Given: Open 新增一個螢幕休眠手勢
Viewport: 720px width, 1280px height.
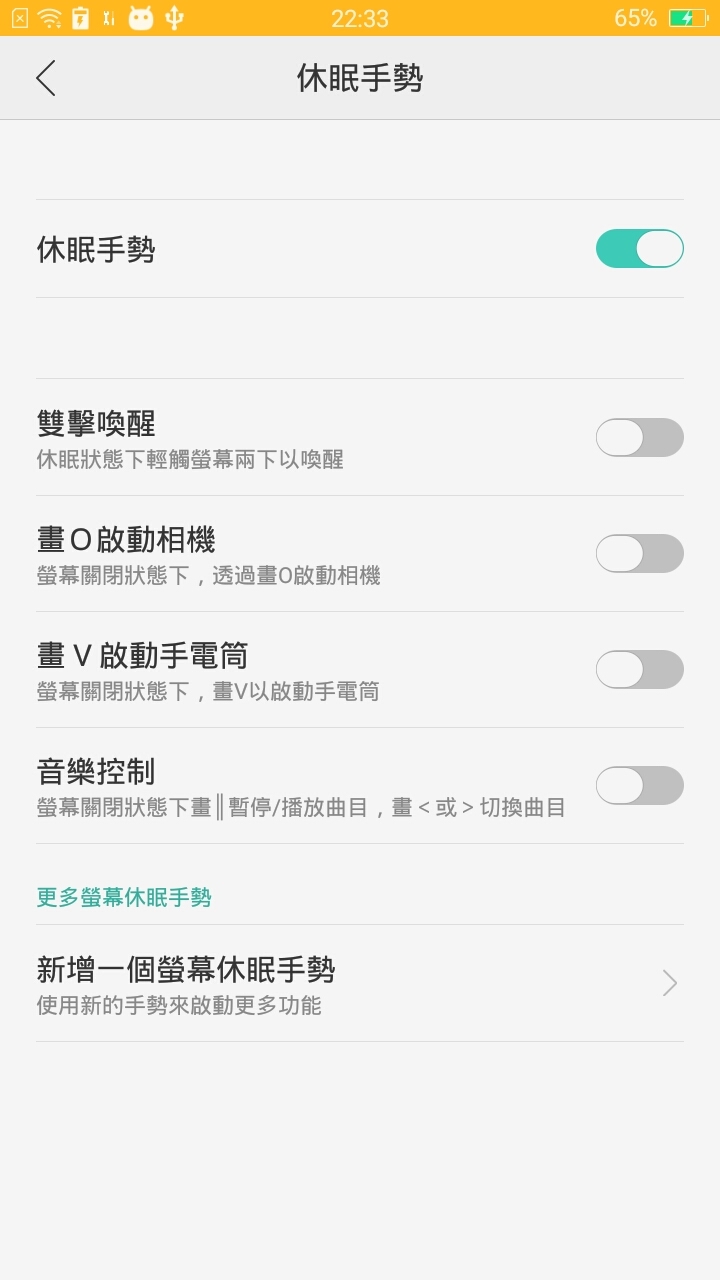Looking at the screenshot, I should point(360,984).
